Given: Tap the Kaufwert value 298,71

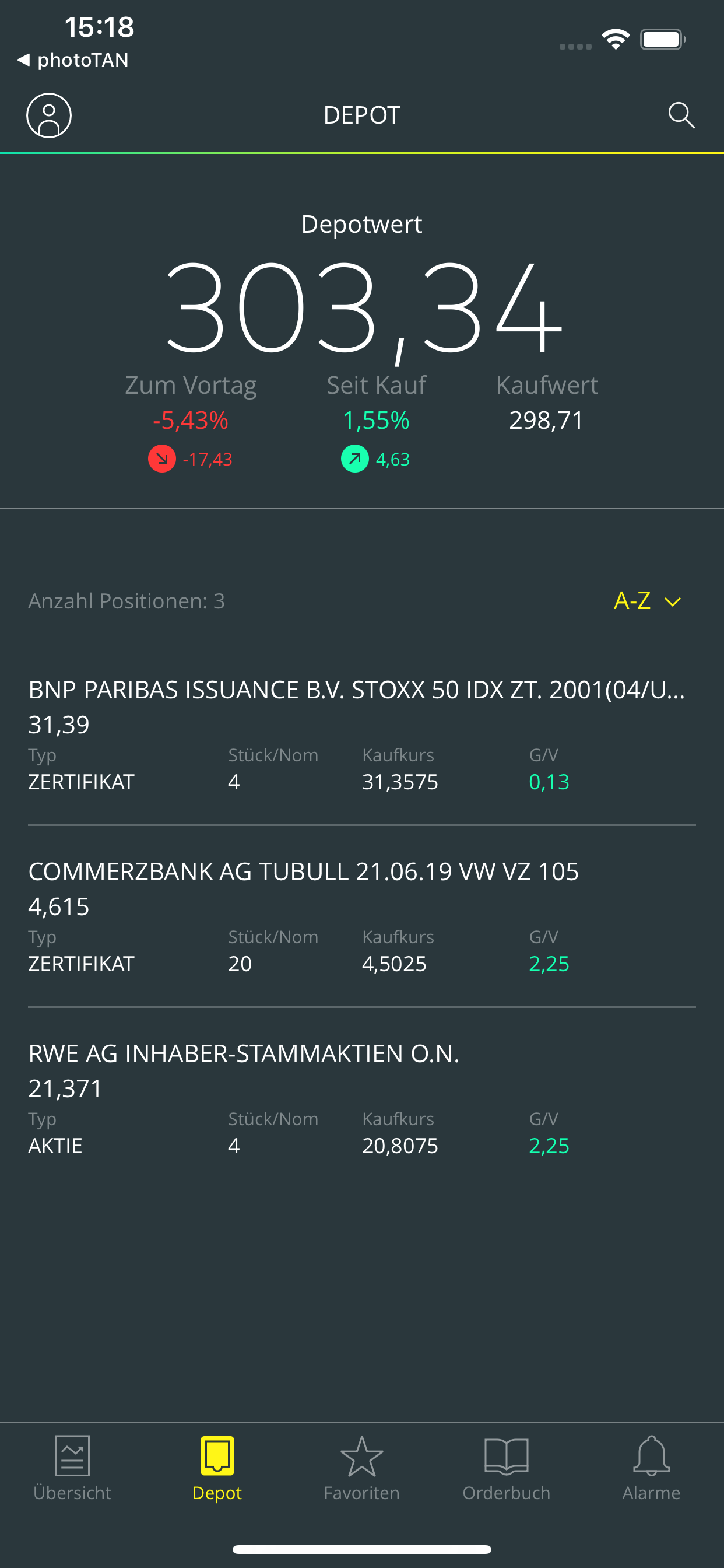Looking at the screenshot, I should (x=546, y=420).
